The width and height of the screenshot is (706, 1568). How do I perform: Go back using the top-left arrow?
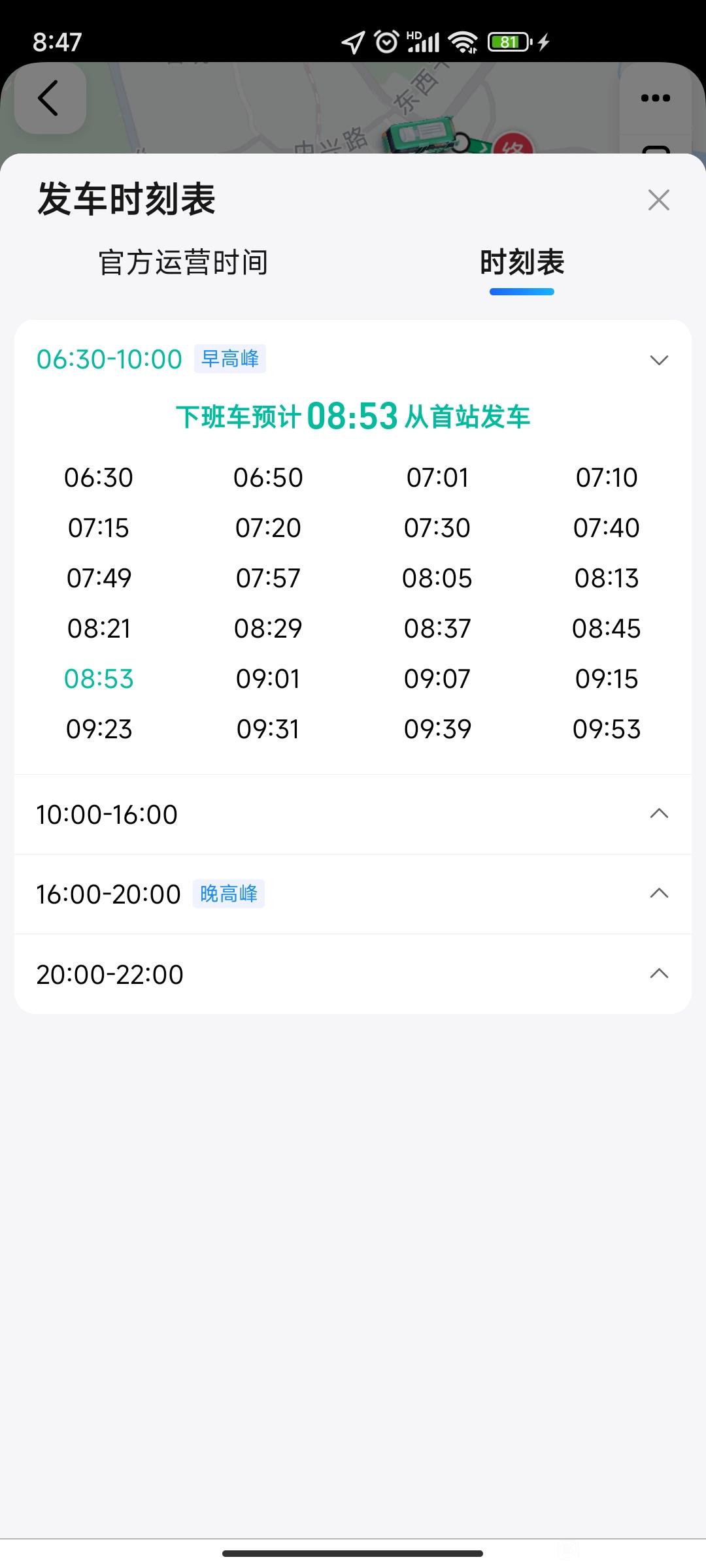50,98
